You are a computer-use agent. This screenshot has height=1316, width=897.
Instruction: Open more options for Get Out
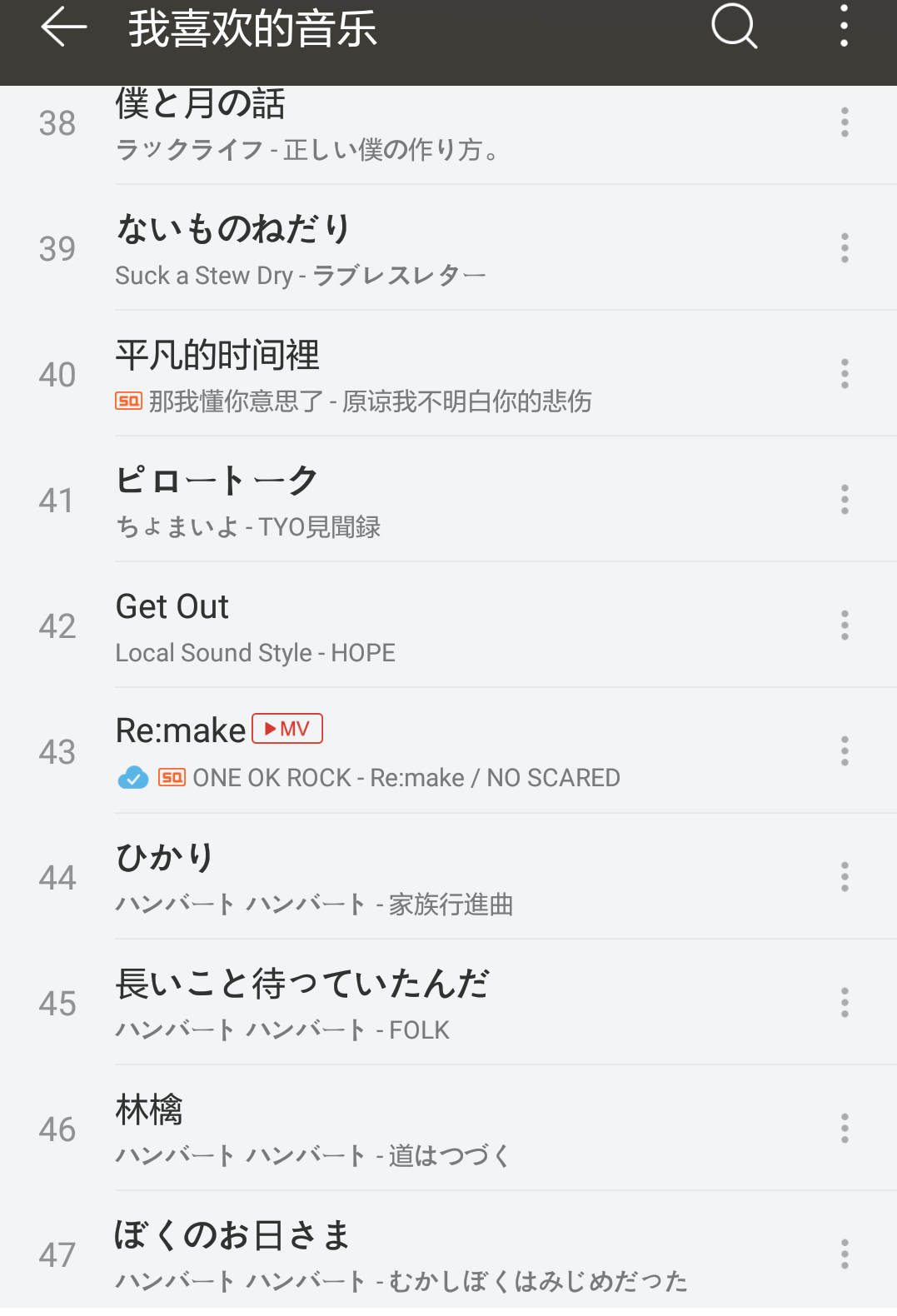[845, 626]
